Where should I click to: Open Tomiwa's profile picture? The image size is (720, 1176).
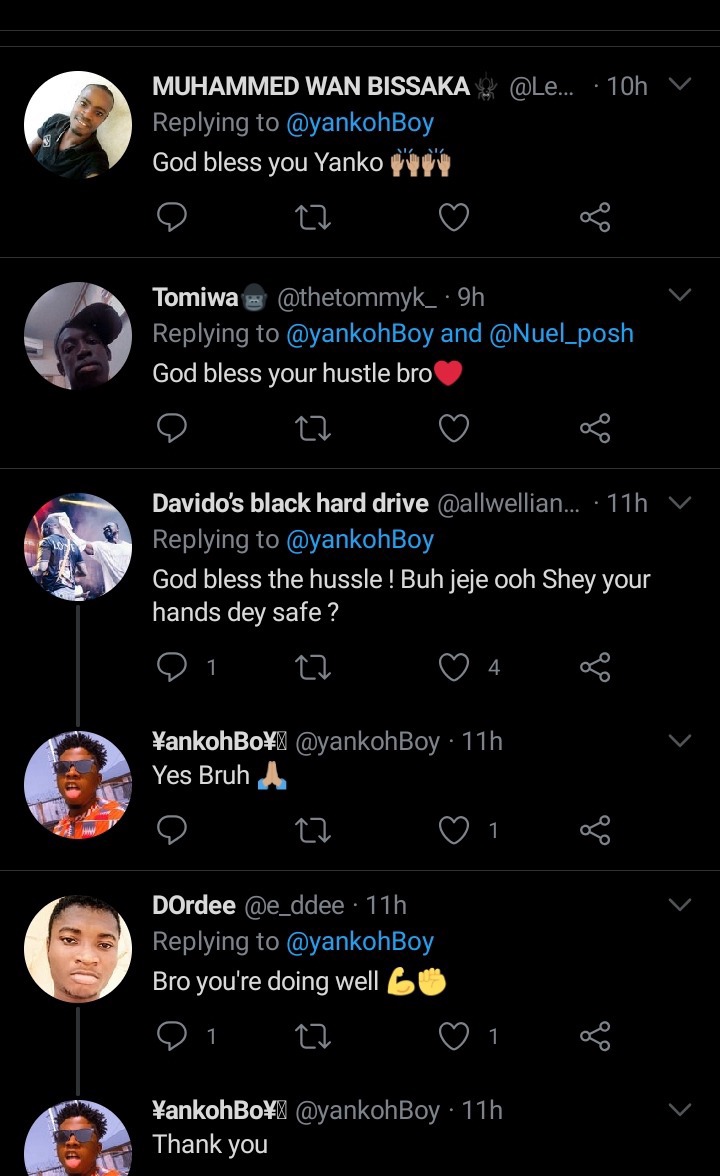(78, 335)
